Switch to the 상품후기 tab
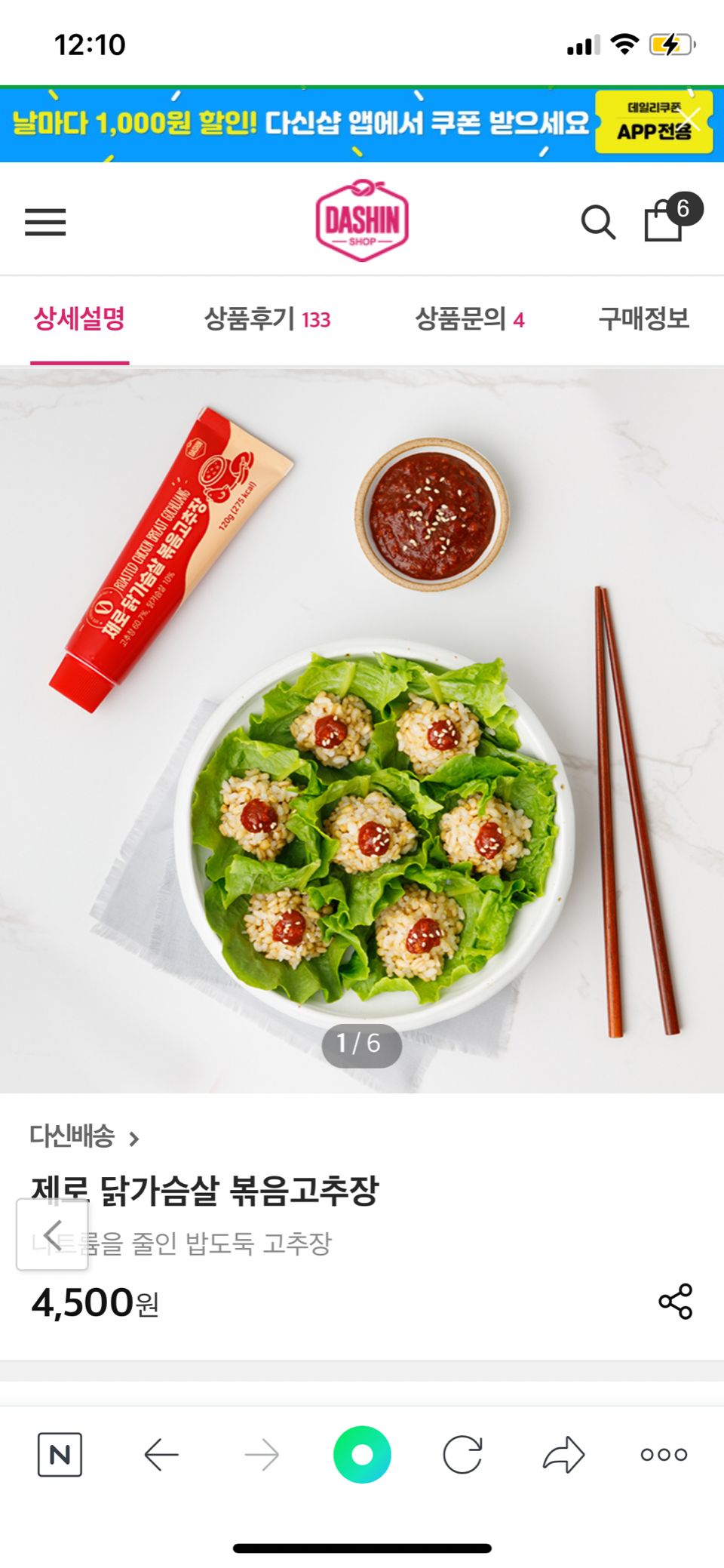Viewport: 724px width, 1568px height. click(x=267, y=319)
